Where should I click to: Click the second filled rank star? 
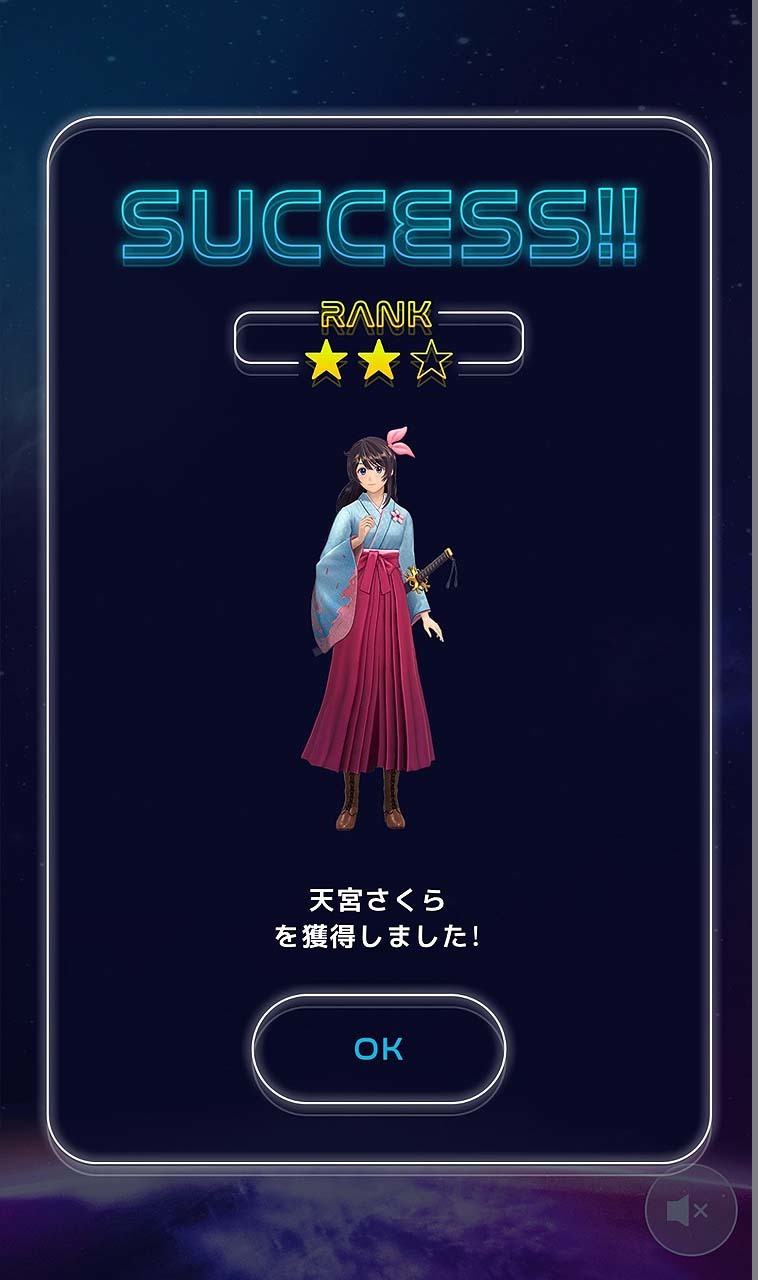(380, 358)
